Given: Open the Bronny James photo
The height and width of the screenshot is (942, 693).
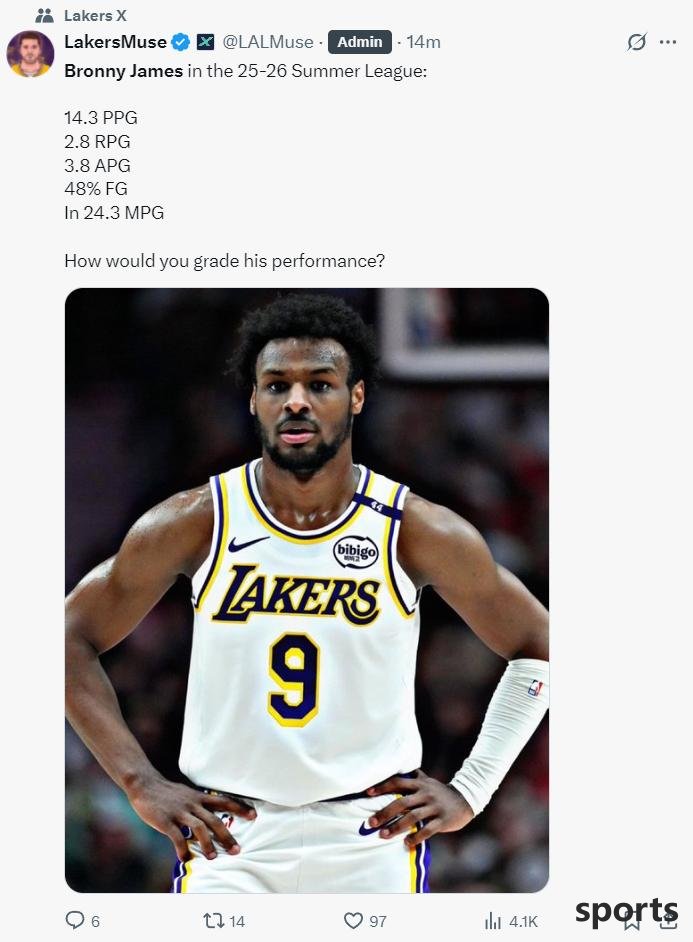Looking at the screenshot, I should [306, 590].
